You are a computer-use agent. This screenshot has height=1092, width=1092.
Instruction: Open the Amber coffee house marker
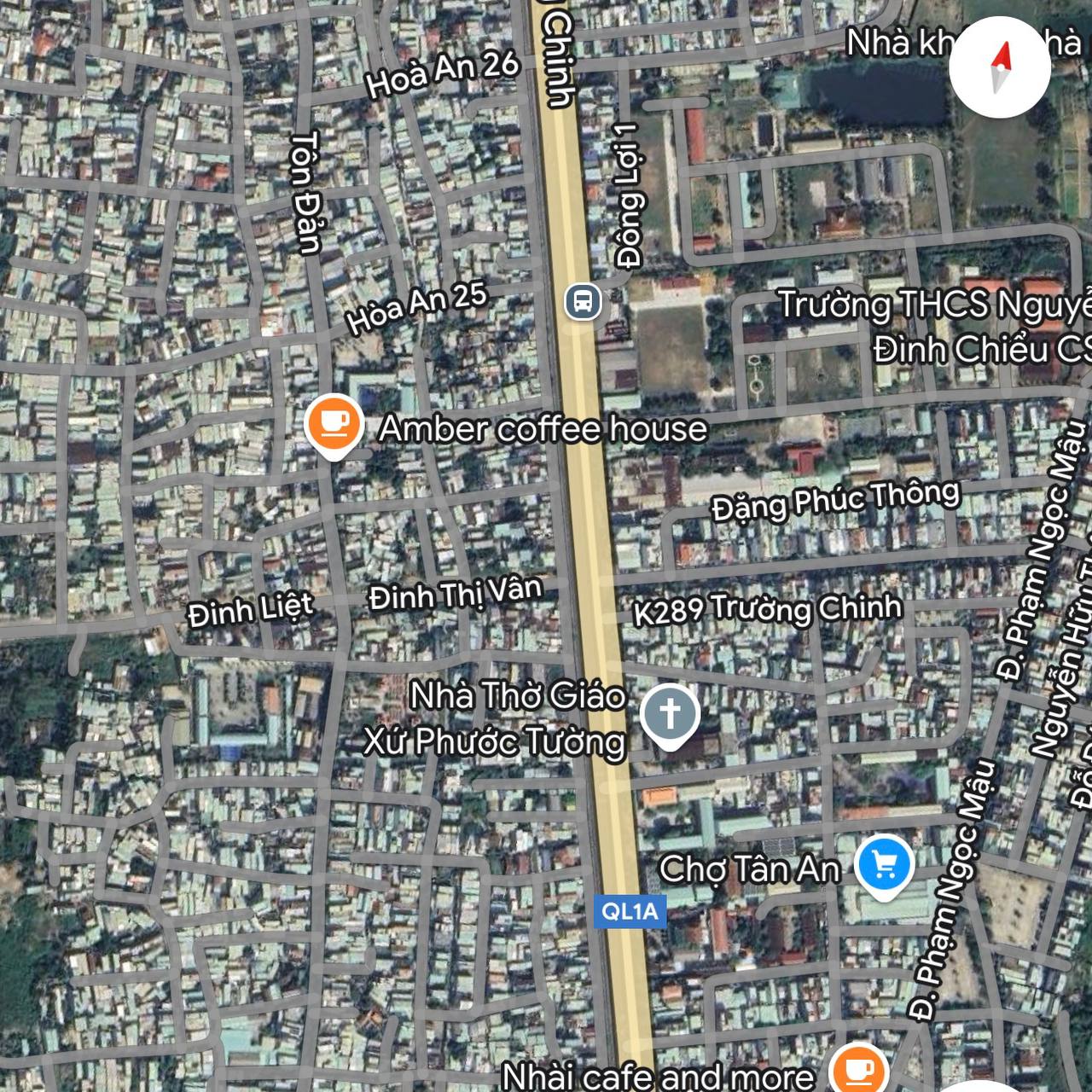click(334, 424)
